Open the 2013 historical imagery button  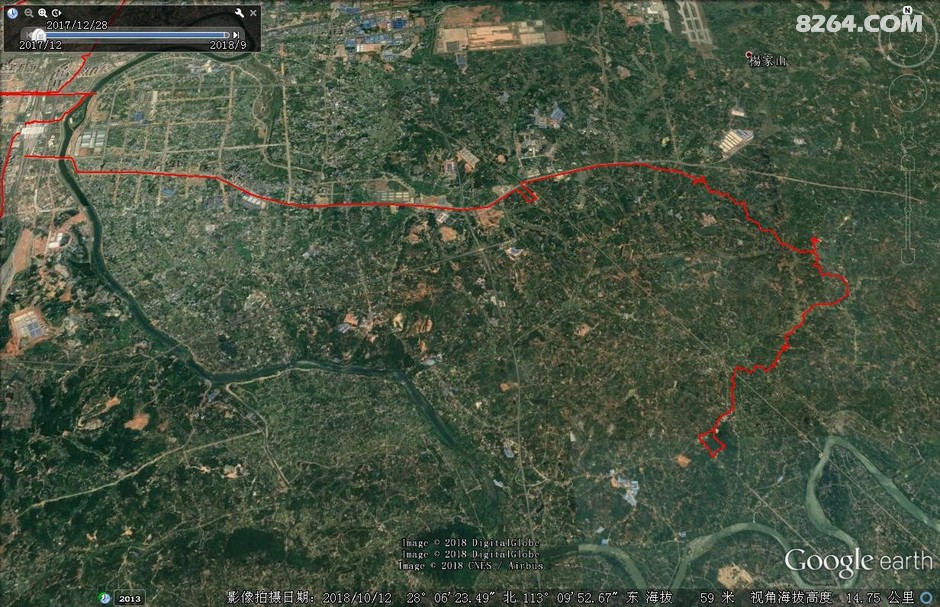(130, 598)
